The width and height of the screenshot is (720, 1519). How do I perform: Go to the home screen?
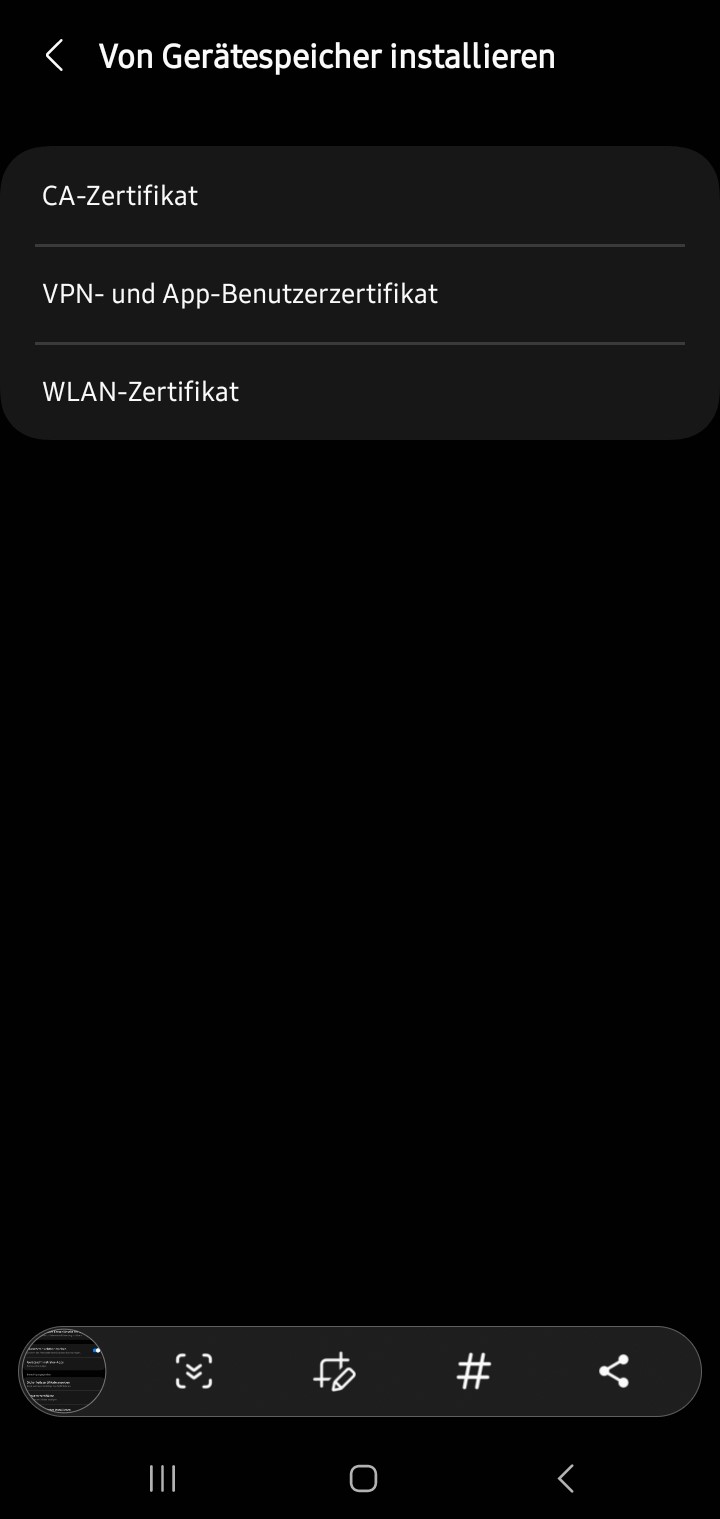pyautogui.click(x=363, y=1478)
